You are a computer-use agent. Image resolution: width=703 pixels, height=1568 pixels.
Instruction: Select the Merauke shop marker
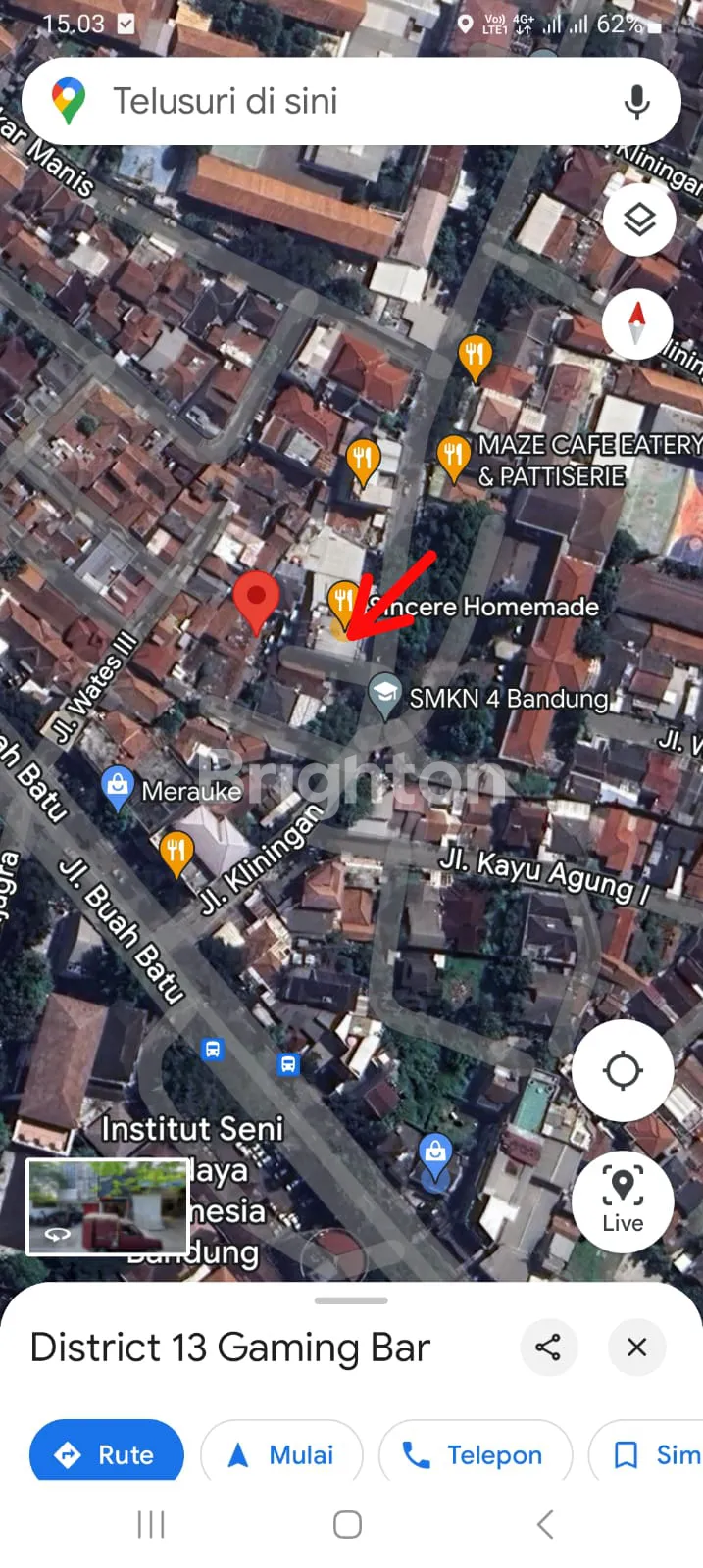118,787
